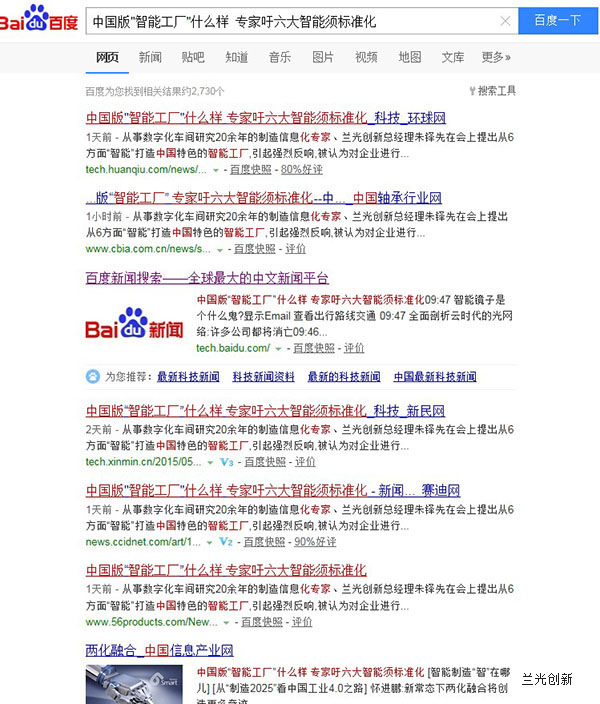600x704 pixels.
Task: Open recommended link 最新科技新闻
Action: (188, 377)
